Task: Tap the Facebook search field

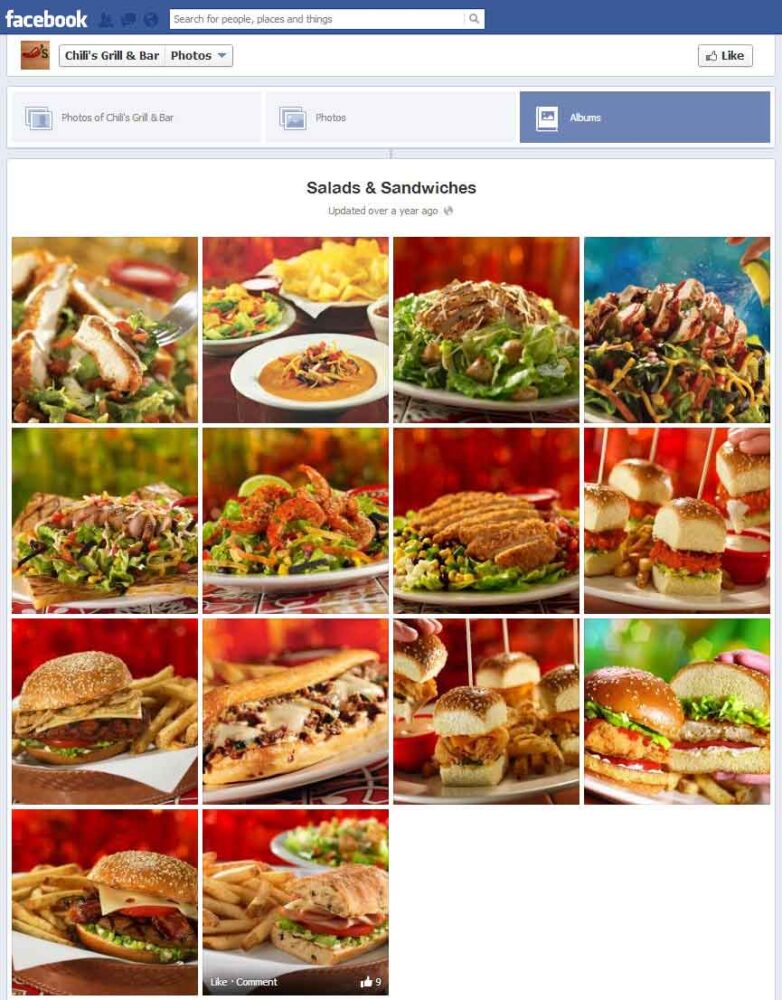Action: pyautogui.click(x=317, y=19)
